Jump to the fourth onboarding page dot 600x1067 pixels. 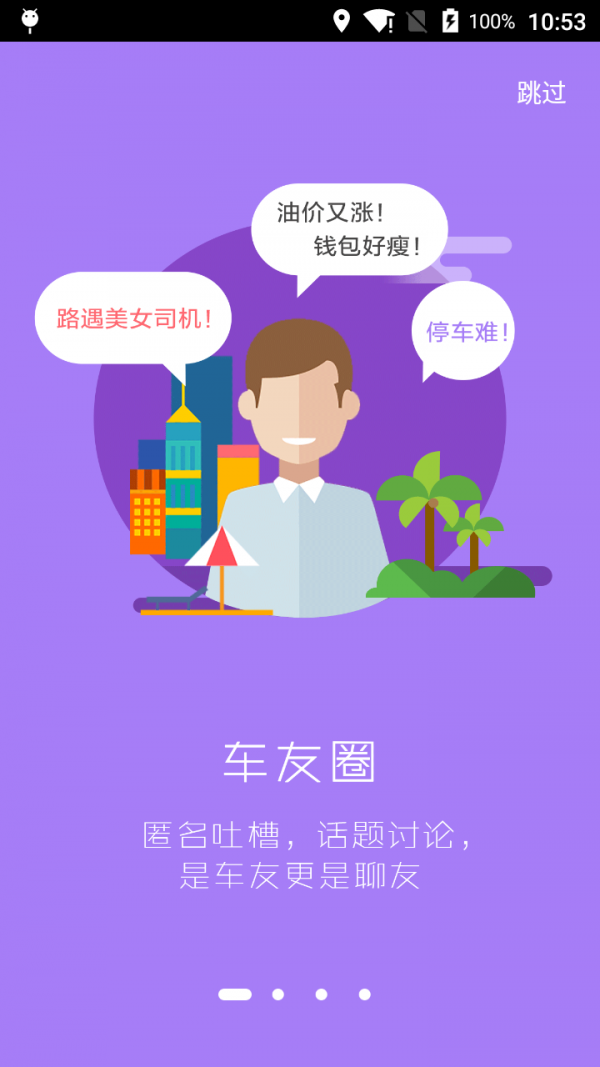tap(364, 994)
